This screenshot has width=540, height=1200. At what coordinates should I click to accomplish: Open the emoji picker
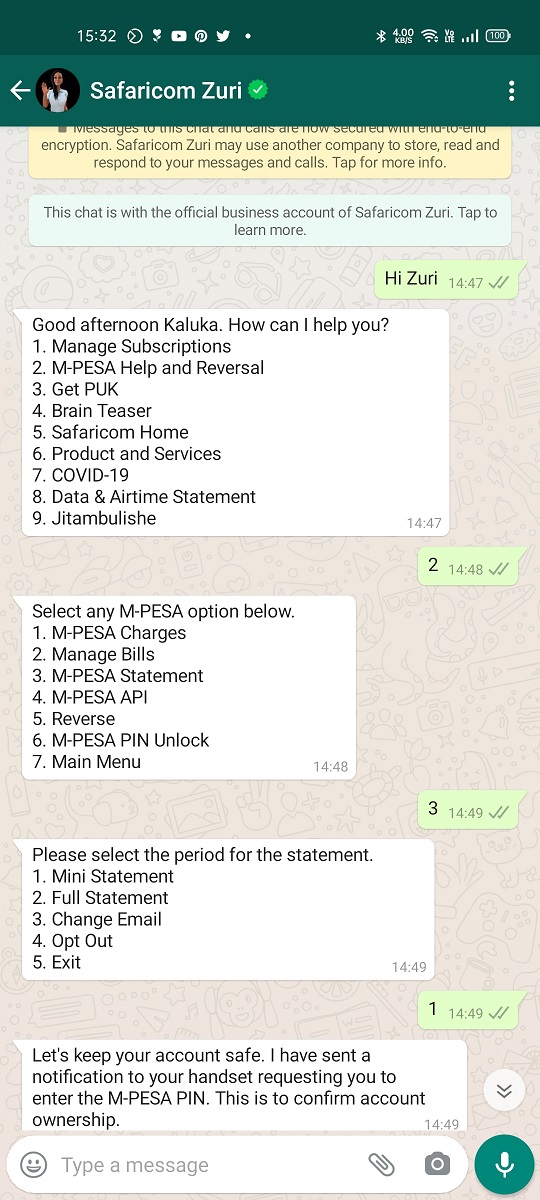pos(34,1165)
